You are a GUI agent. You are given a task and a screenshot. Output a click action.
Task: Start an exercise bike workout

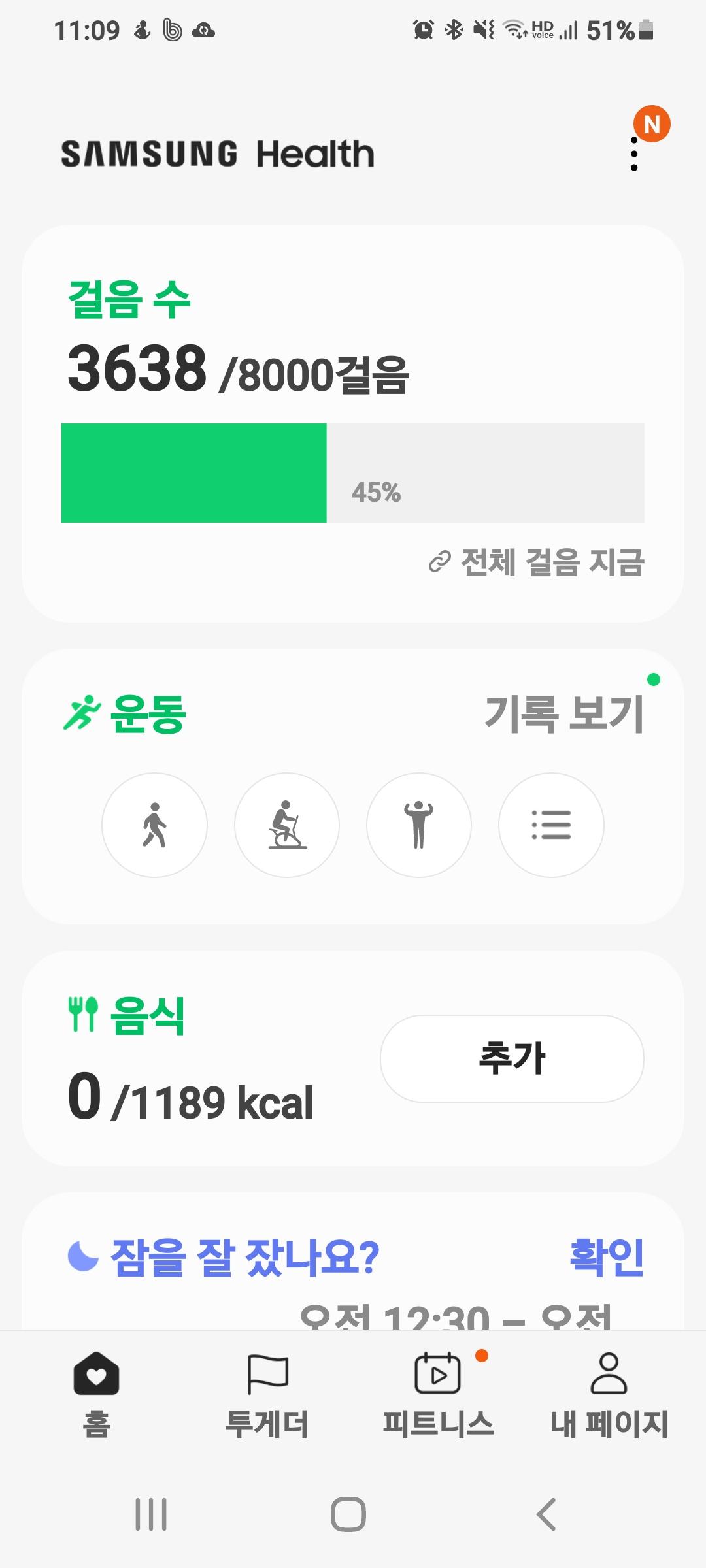point(287,825)
